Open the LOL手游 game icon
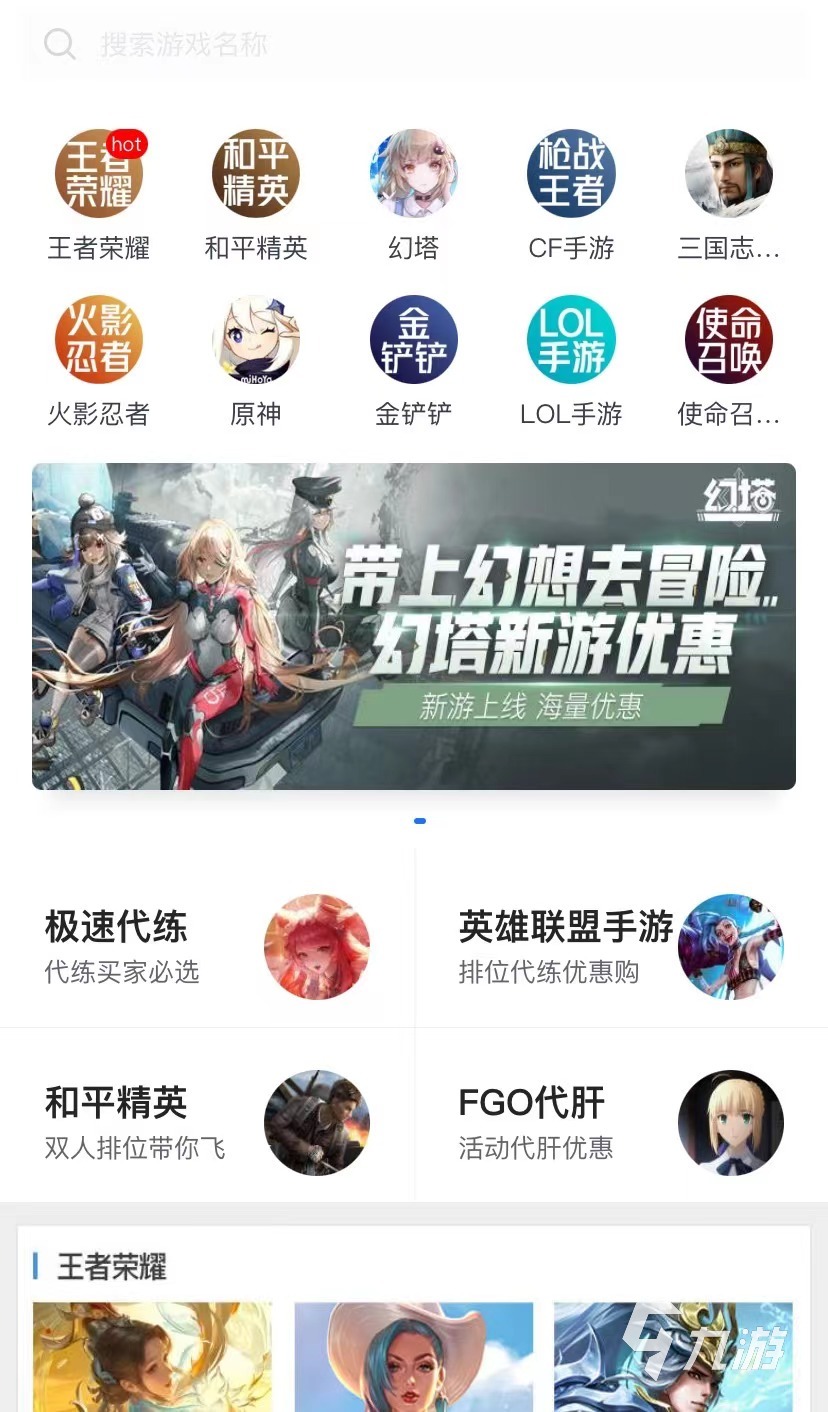 click(571, 340)
